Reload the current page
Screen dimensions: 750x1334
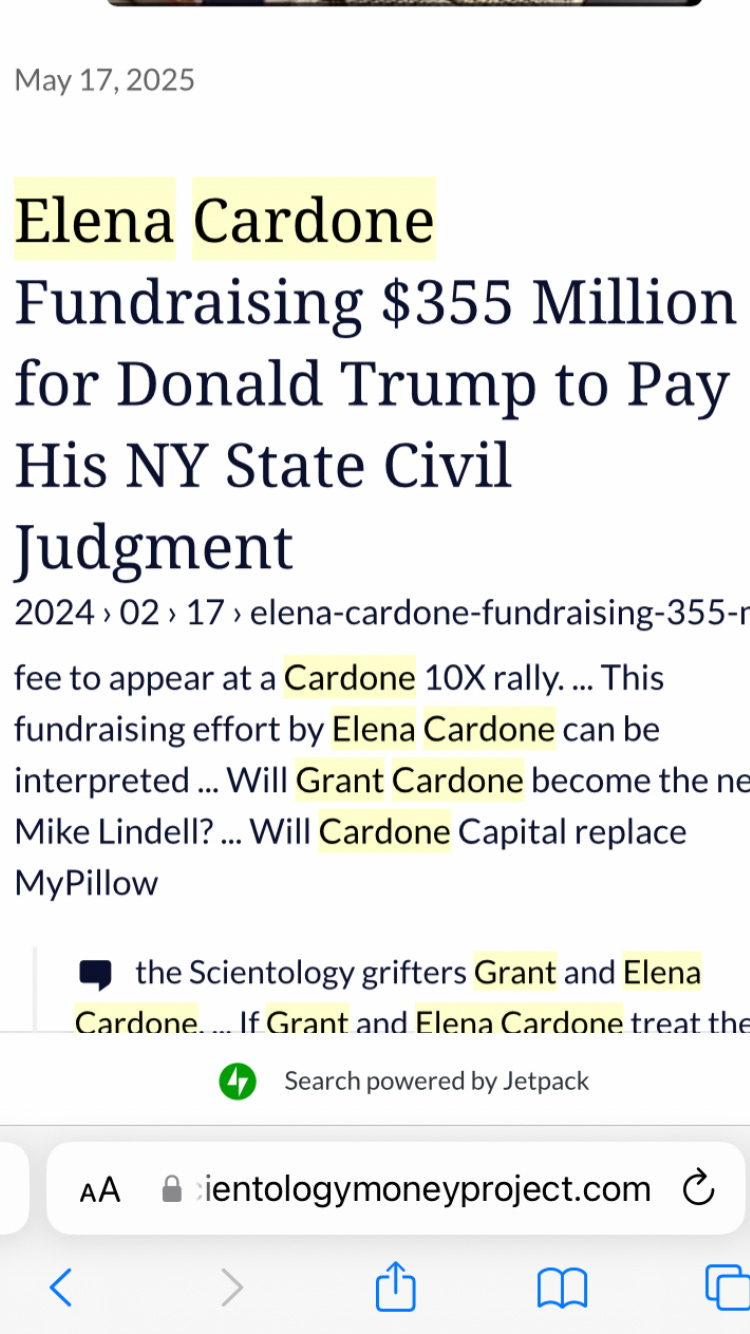pyautogui.click(x=697, y=1189)
